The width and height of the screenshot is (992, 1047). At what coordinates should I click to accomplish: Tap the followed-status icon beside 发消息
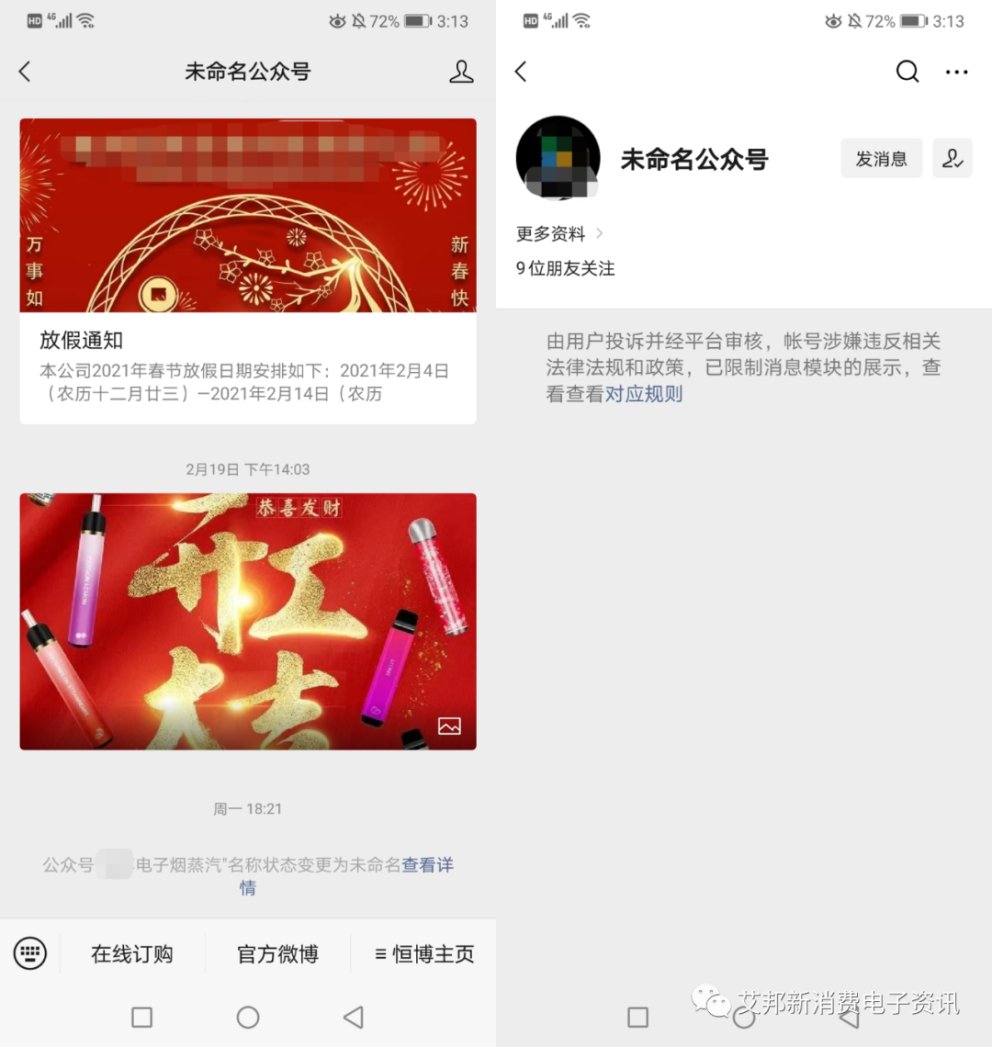pos(952,158)
